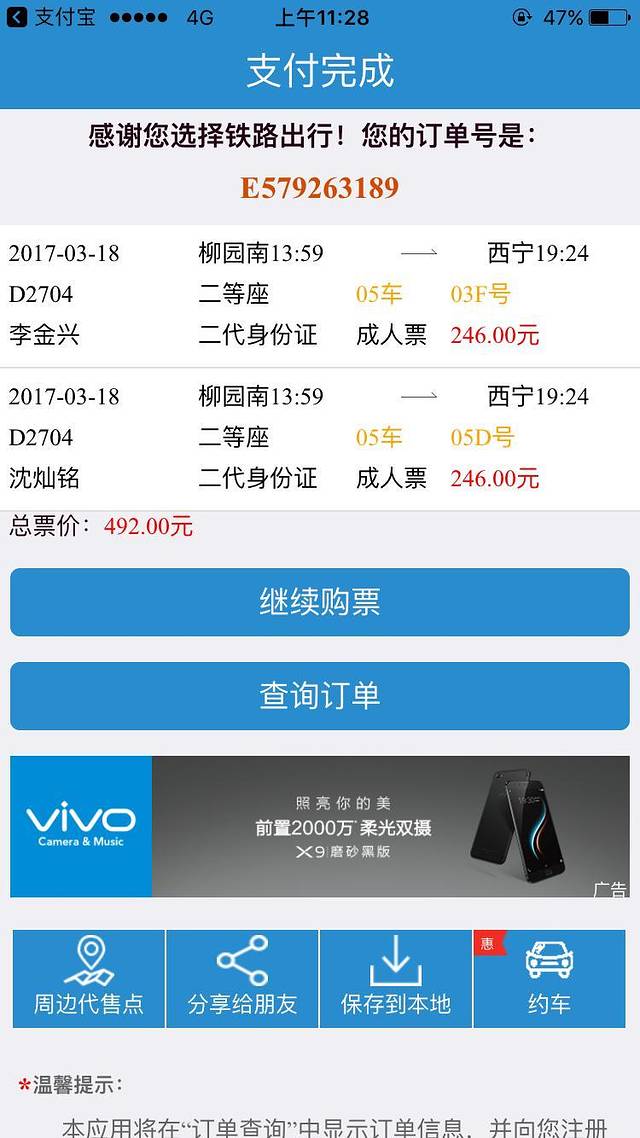Tap 继续购票 to buy more tickets

pos(320,602)
